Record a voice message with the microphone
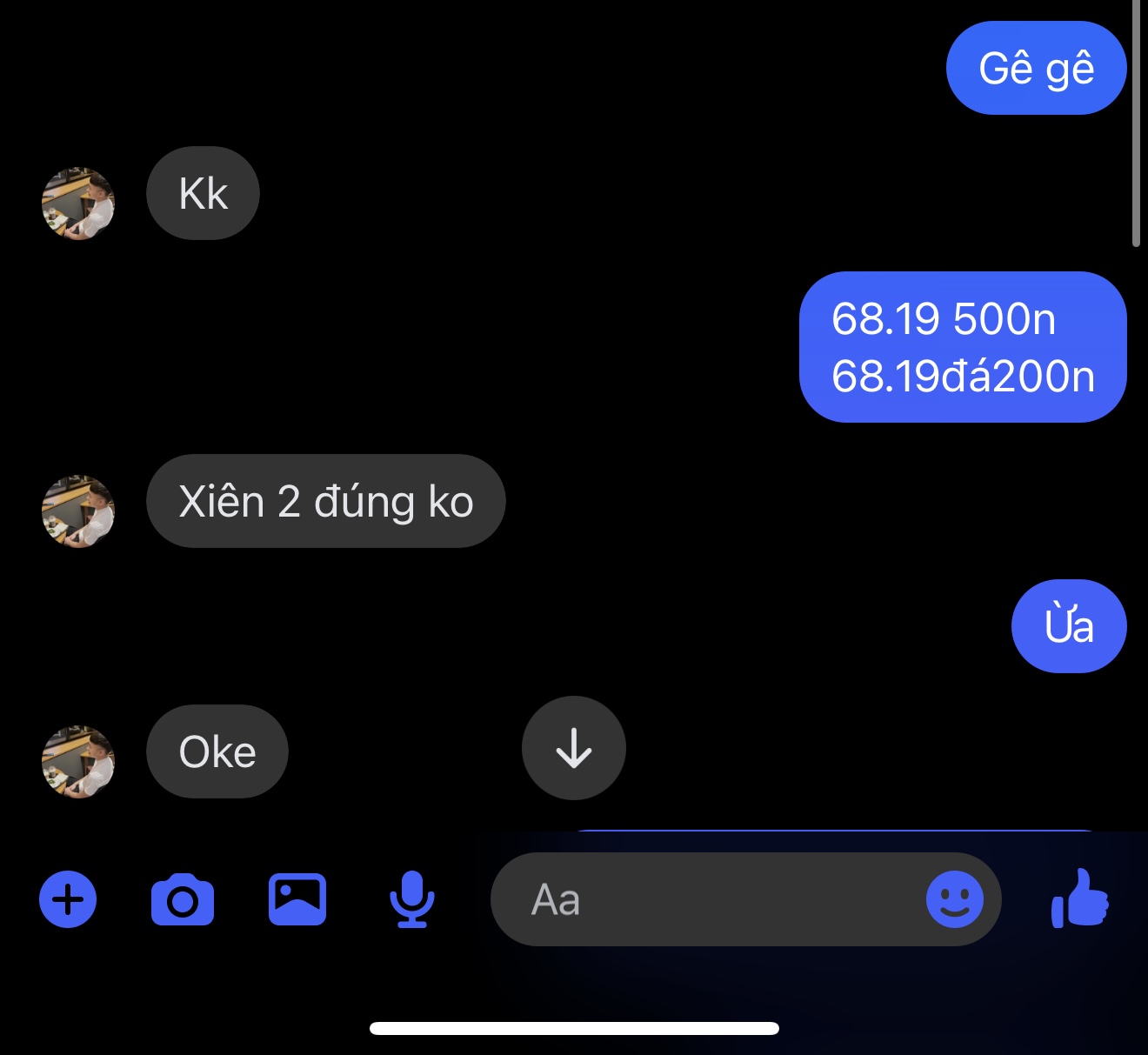1148x1055 pixels. [411, 899]
